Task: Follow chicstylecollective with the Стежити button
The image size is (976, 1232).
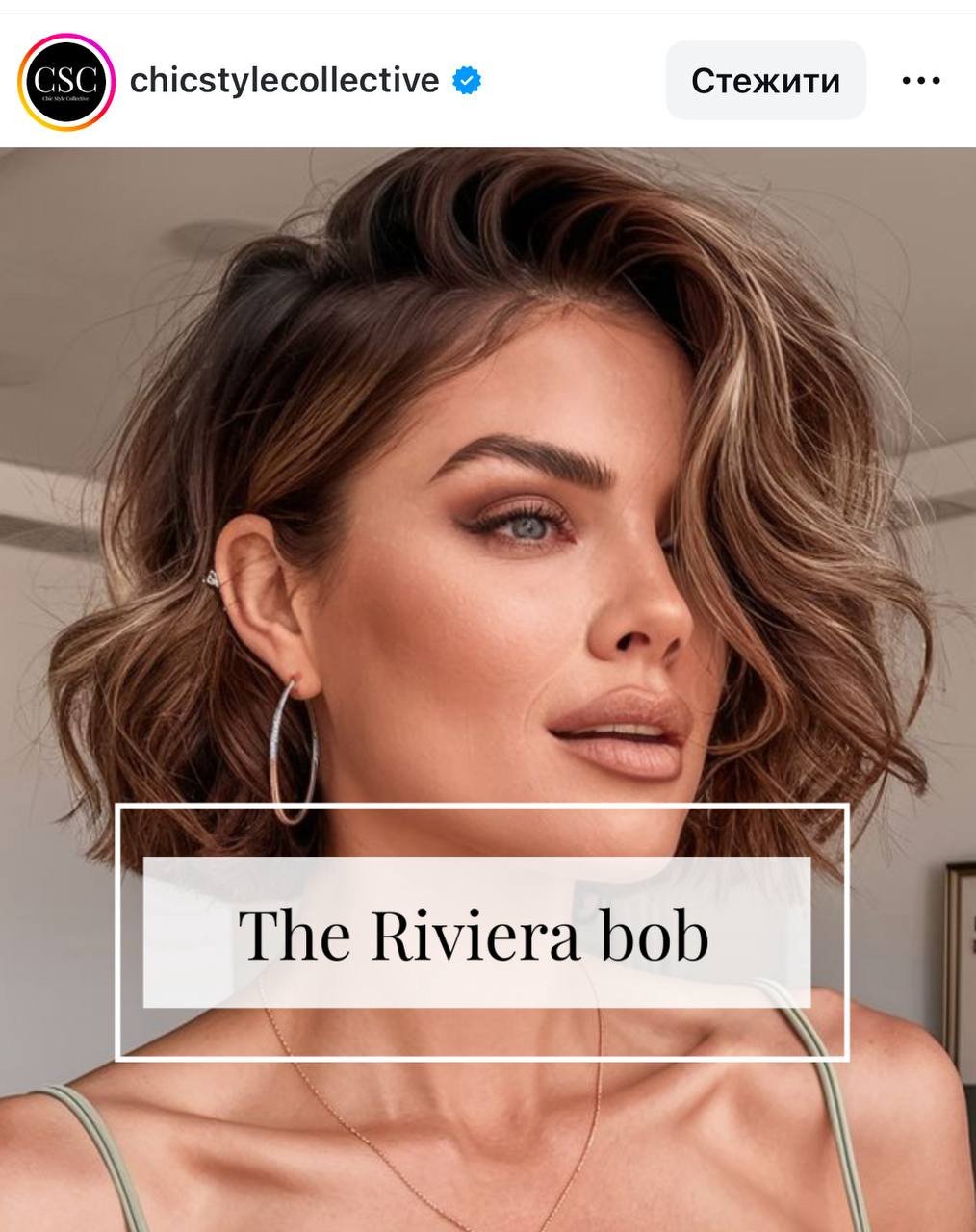Action: pos(765,81)
